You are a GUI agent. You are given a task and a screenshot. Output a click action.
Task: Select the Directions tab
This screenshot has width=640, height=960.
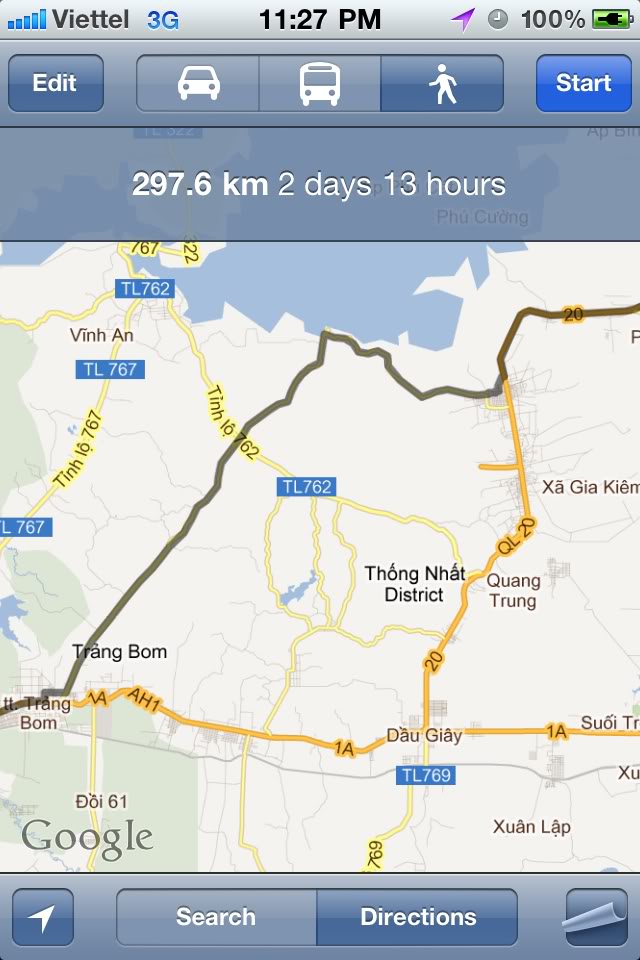(x=418, y=917)
